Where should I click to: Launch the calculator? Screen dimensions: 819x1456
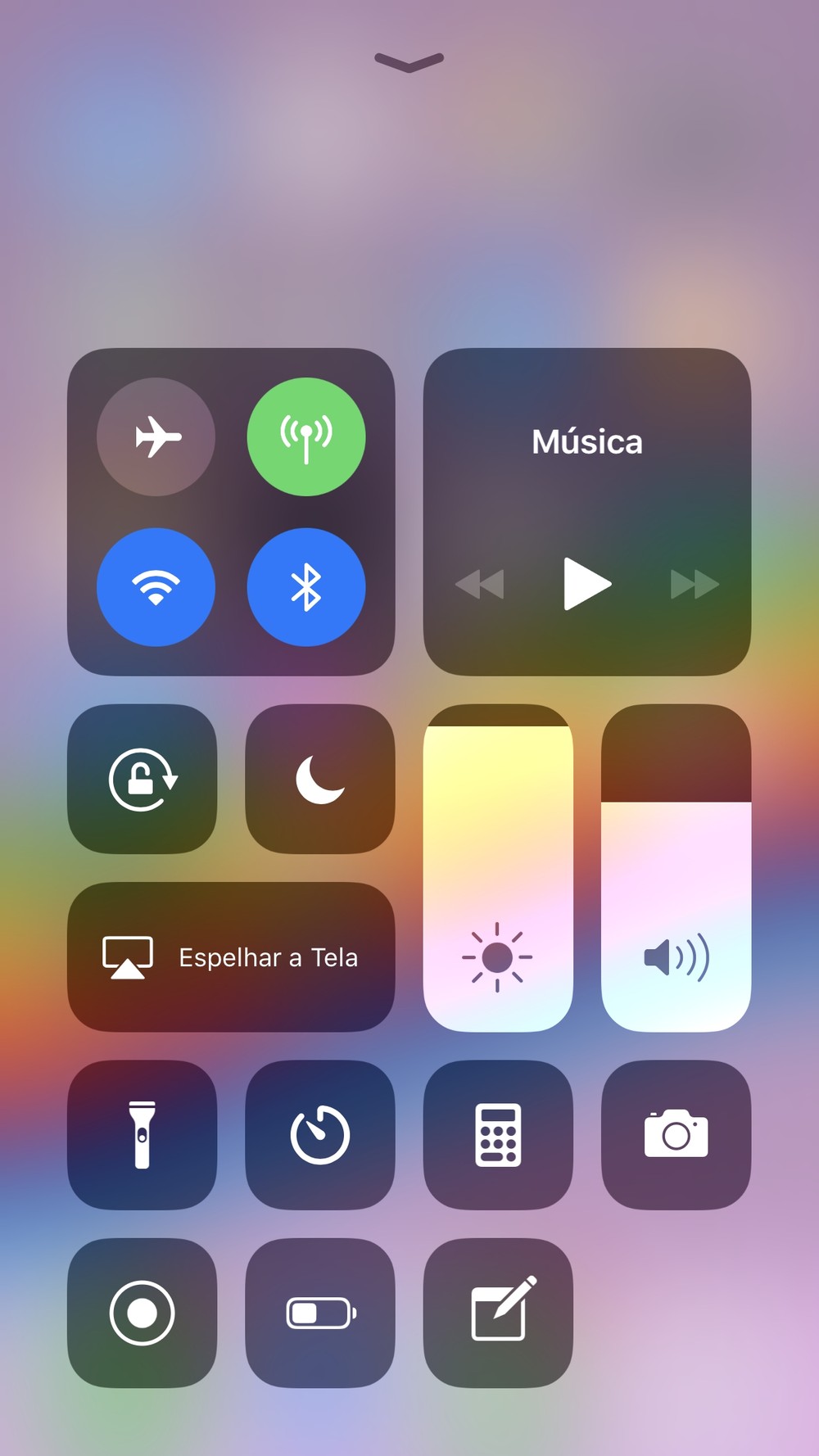coord(498,1135)
